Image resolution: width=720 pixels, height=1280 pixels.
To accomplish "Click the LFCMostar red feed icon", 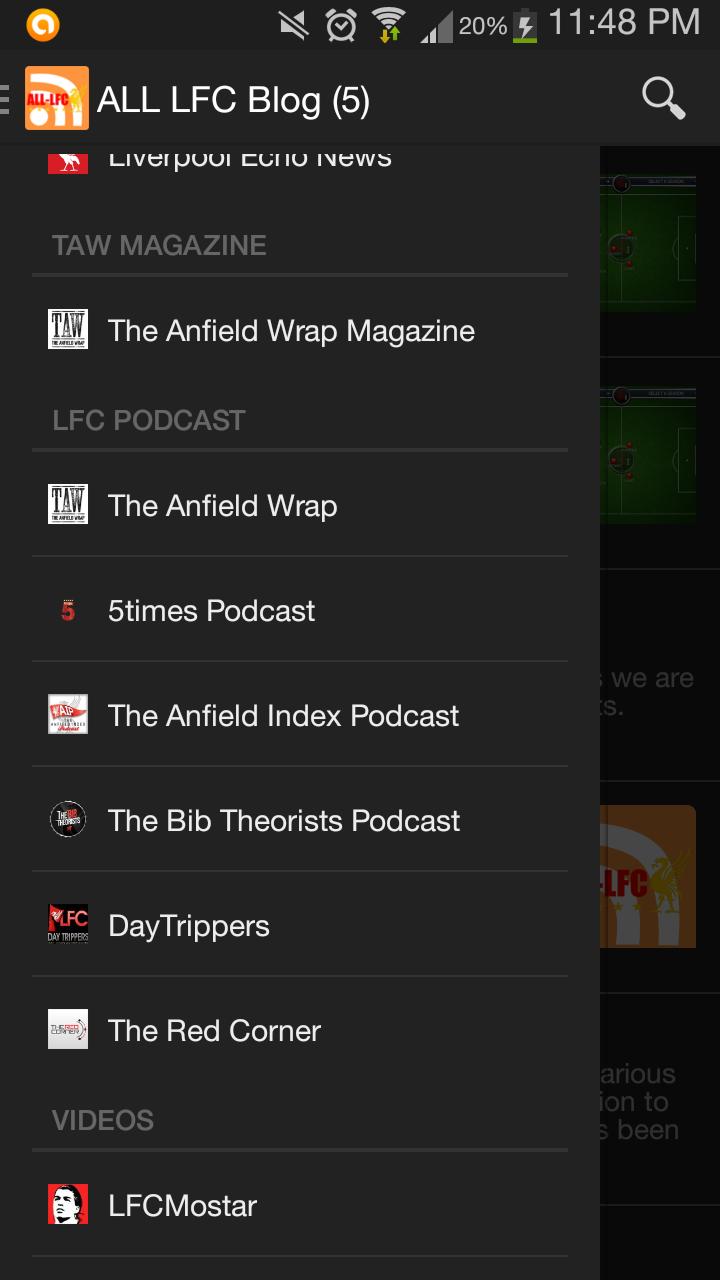I will pyautogui.click(x=67, y=1204).
